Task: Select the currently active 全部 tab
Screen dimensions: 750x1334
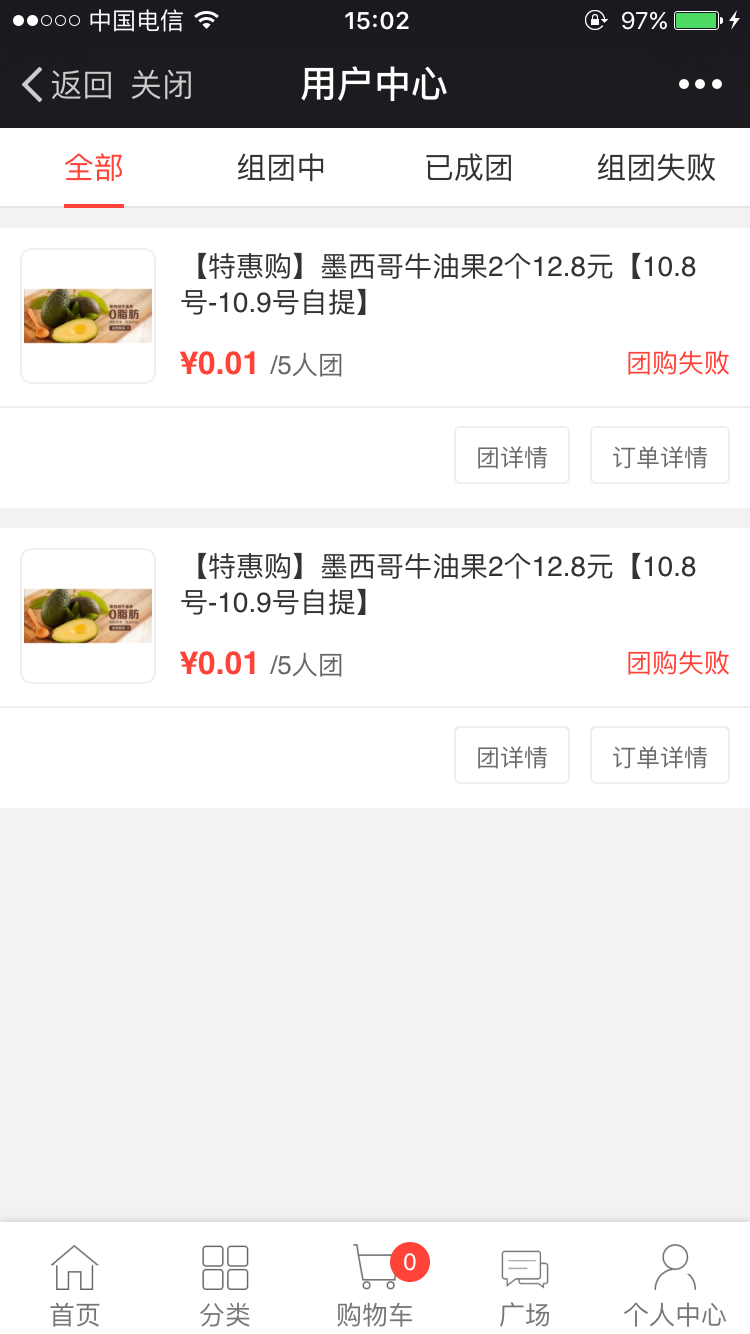Action: (x=93, y=168)
